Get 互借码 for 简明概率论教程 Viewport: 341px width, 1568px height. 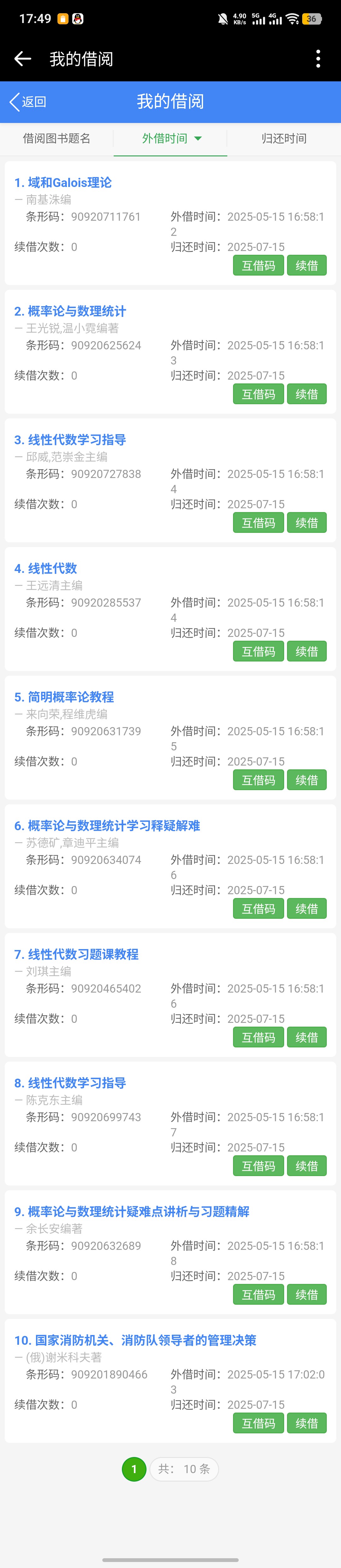(x=258, y=780)
